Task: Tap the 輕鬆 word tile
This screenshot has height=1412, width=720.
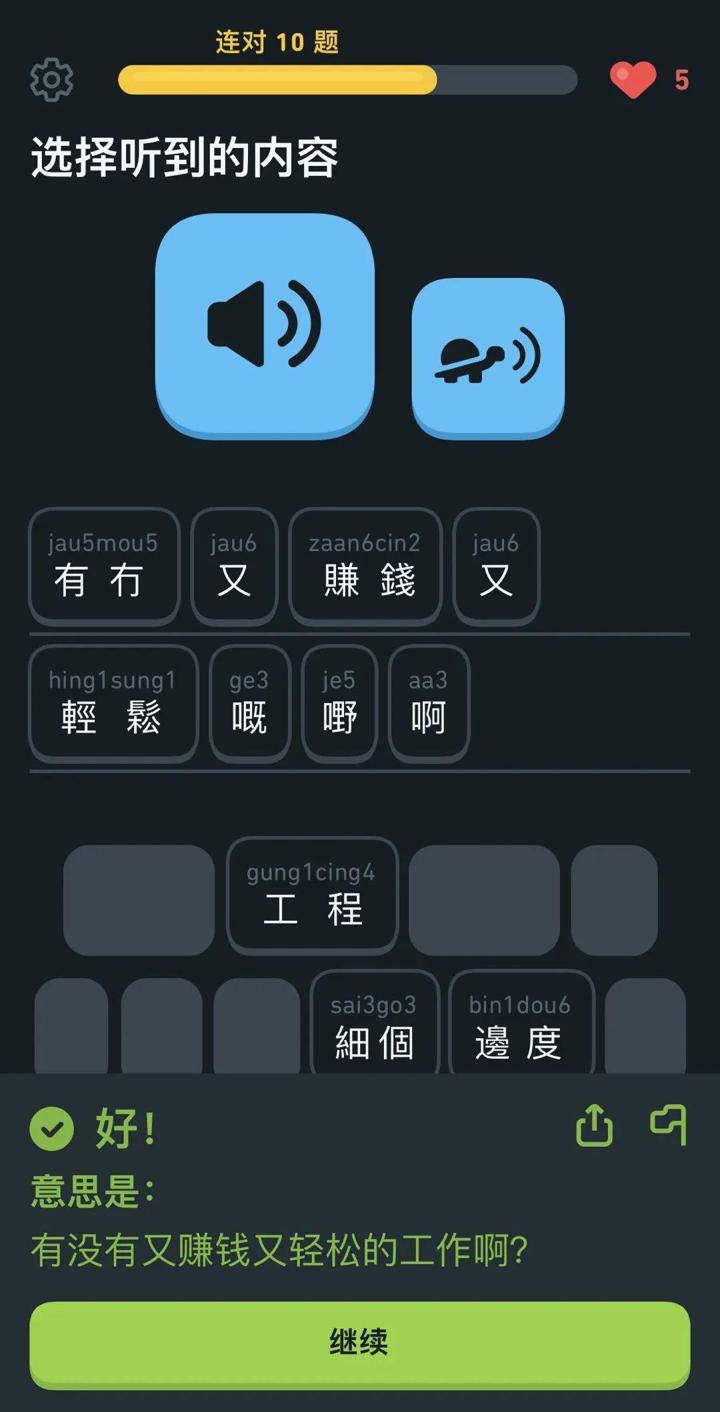Action: (x=113, y=704)
